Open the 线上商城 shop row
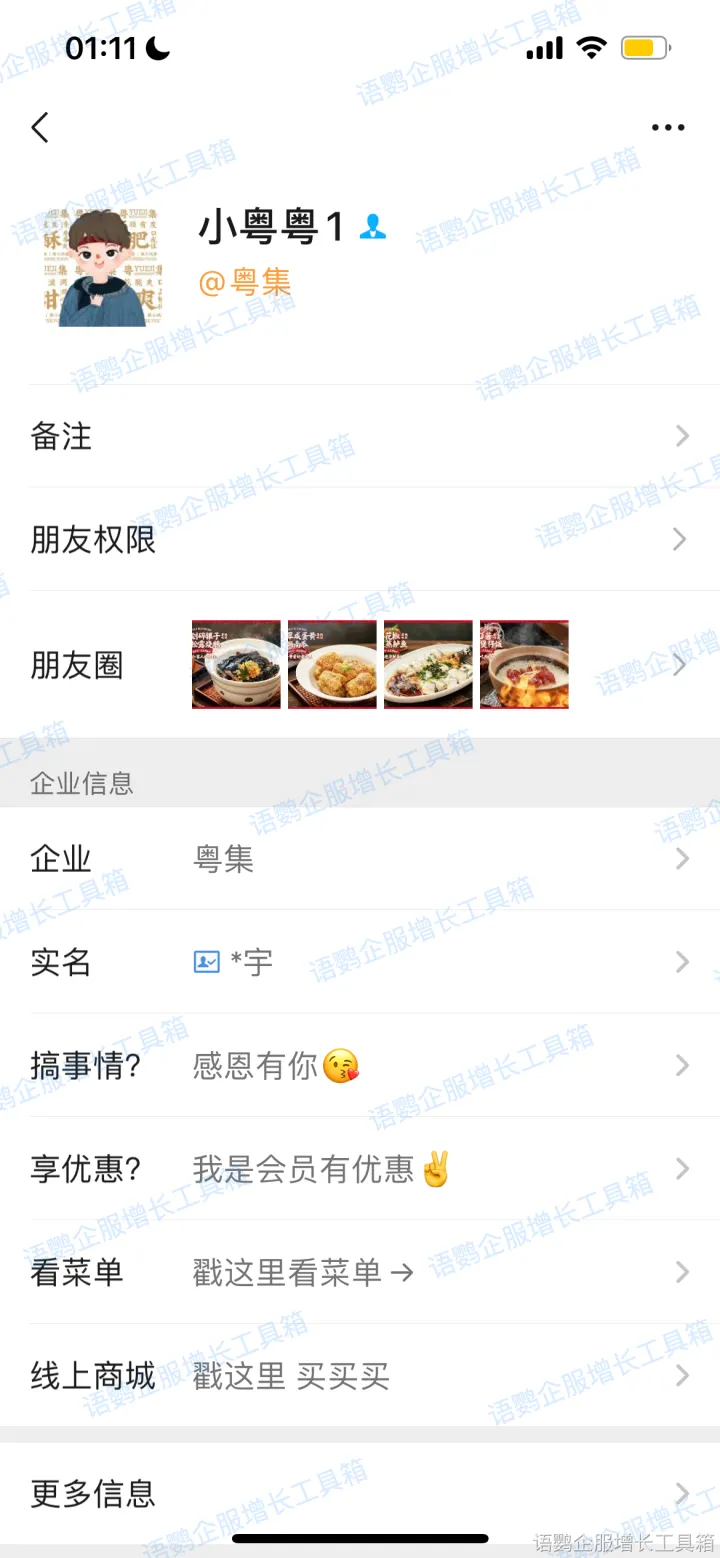 pos(360,1376)
